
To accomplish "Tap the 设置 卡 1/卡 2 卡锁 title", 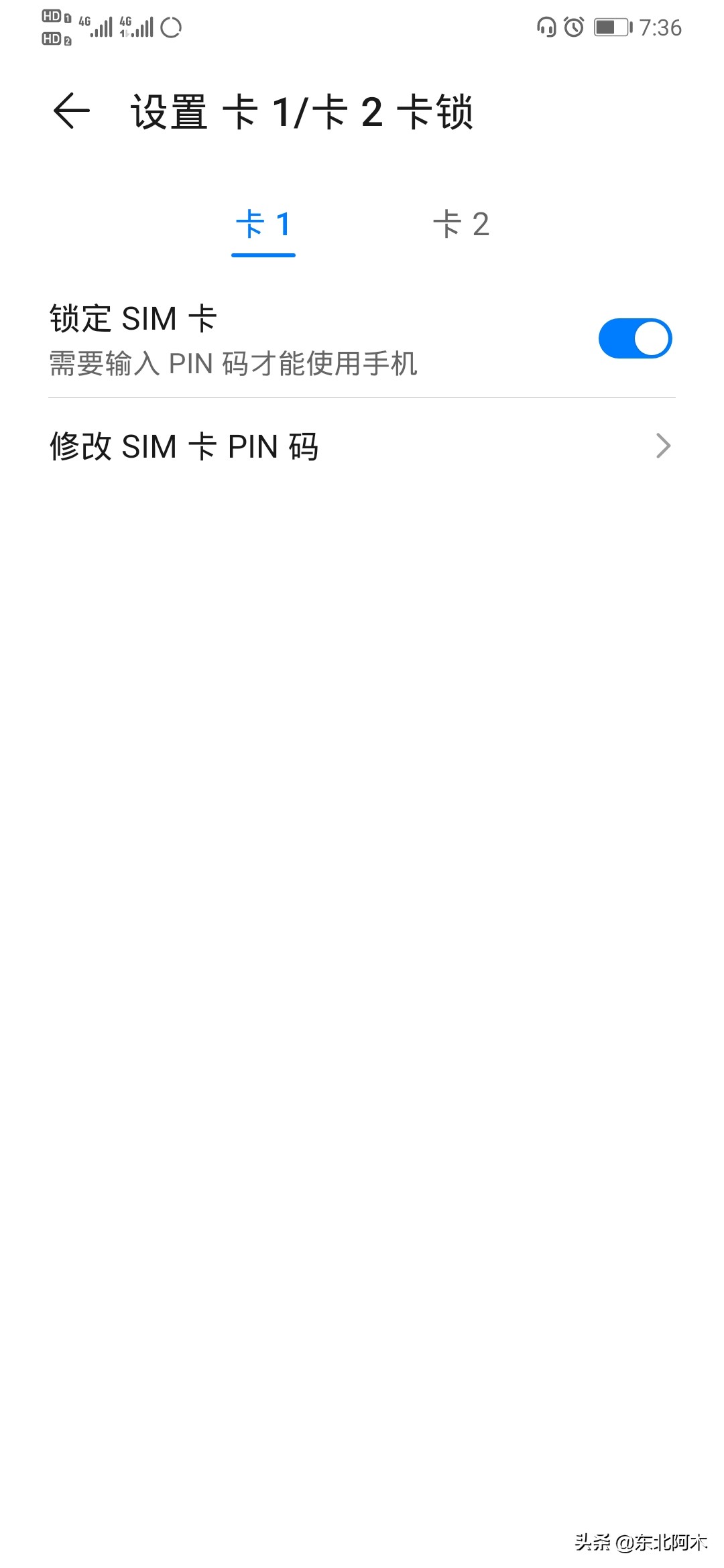I will coord(302,113).
